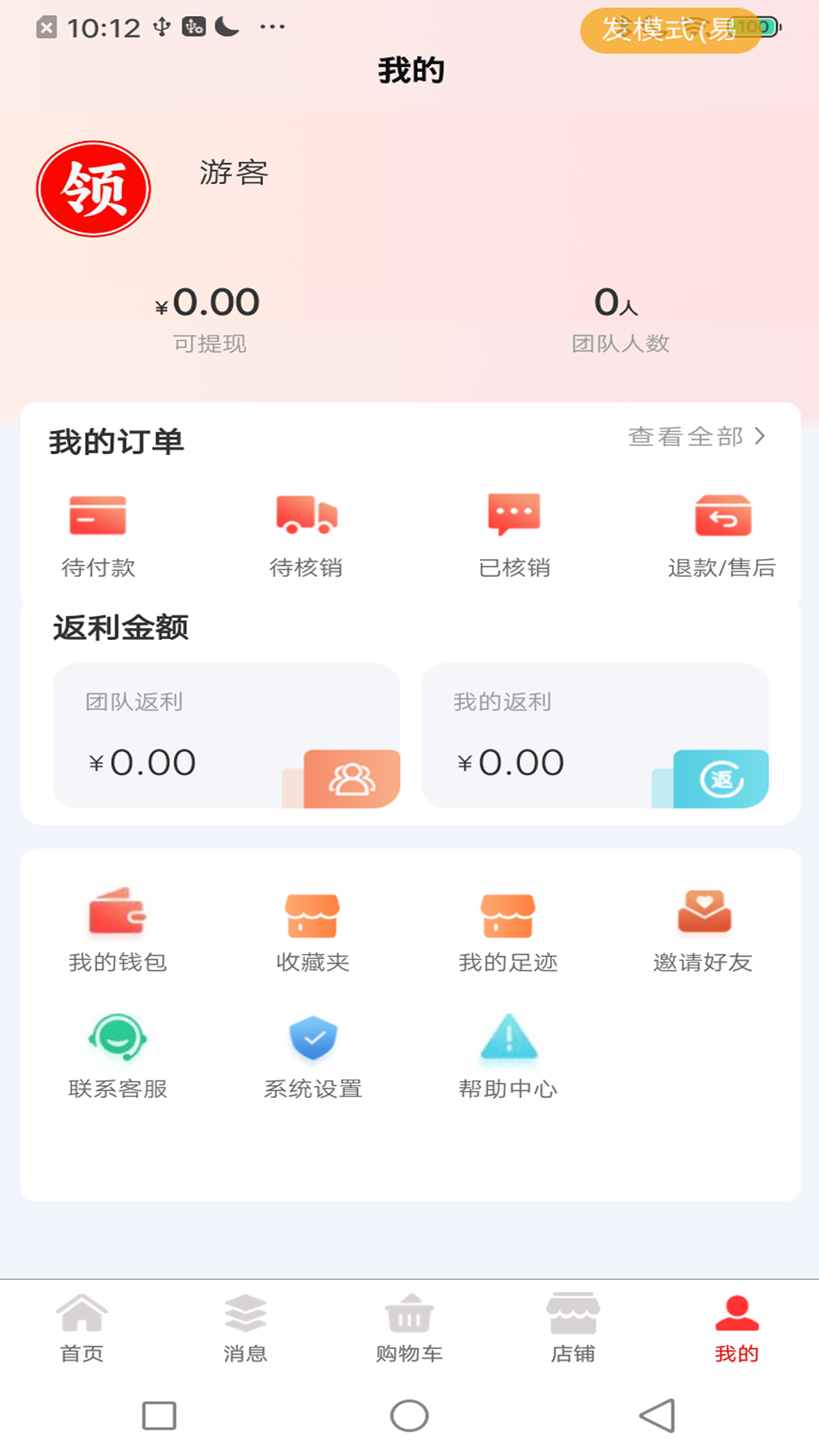
Task: Go to the 购物车 shopping cart tab
Action: pyautogui.click(x=409, y=1327)
